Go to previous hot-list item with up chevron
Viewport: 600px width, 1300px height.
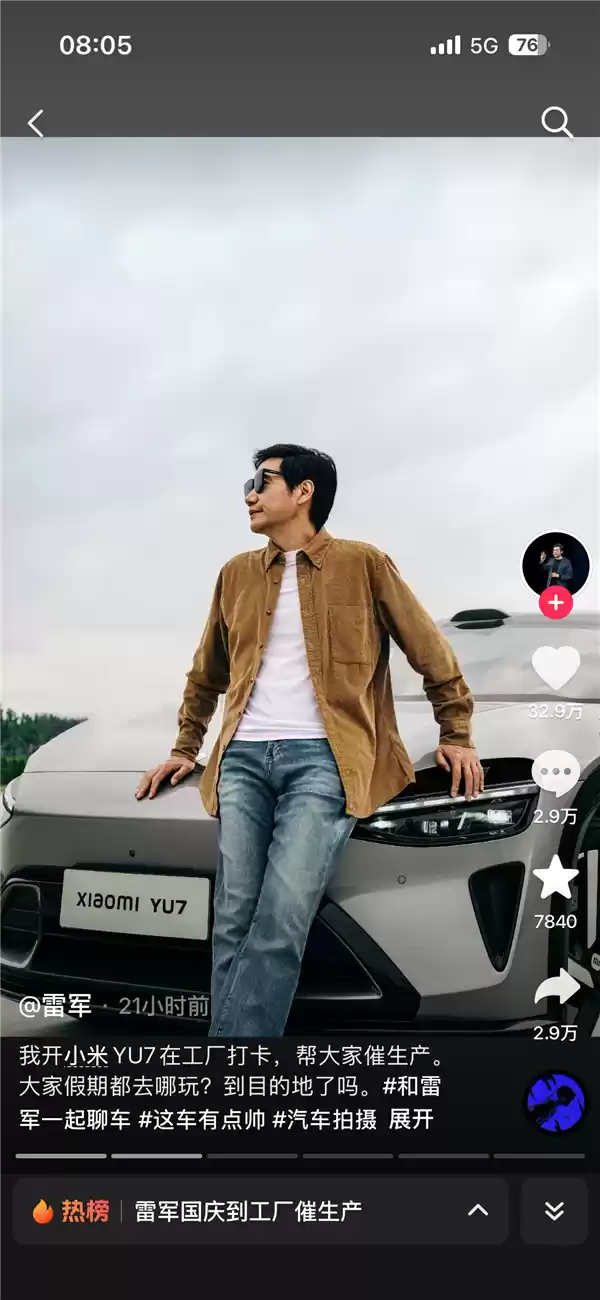point(478,1211)
